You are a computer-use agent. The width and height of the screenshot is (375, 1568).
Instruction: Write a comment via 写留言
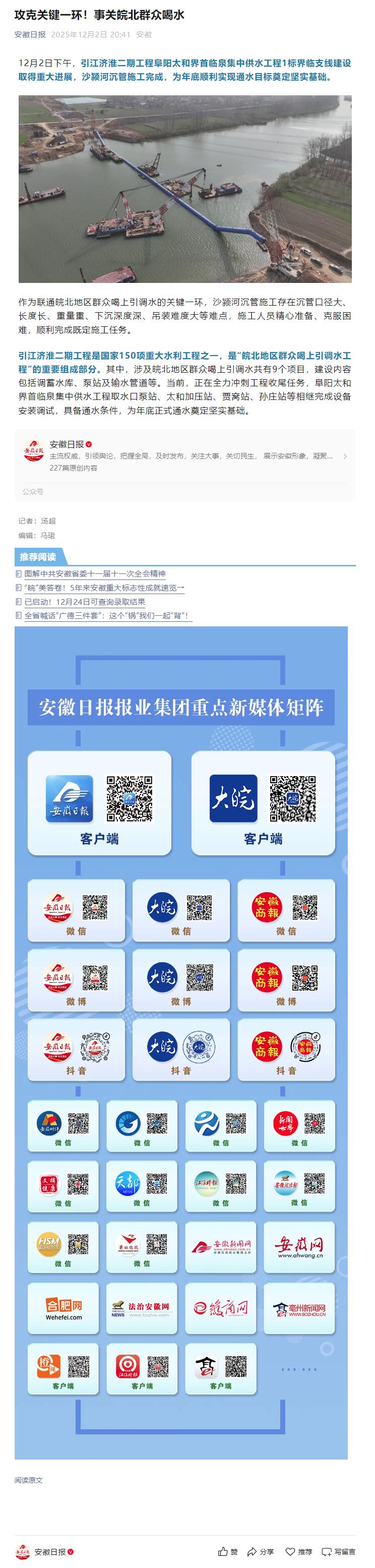[339, 1551]
